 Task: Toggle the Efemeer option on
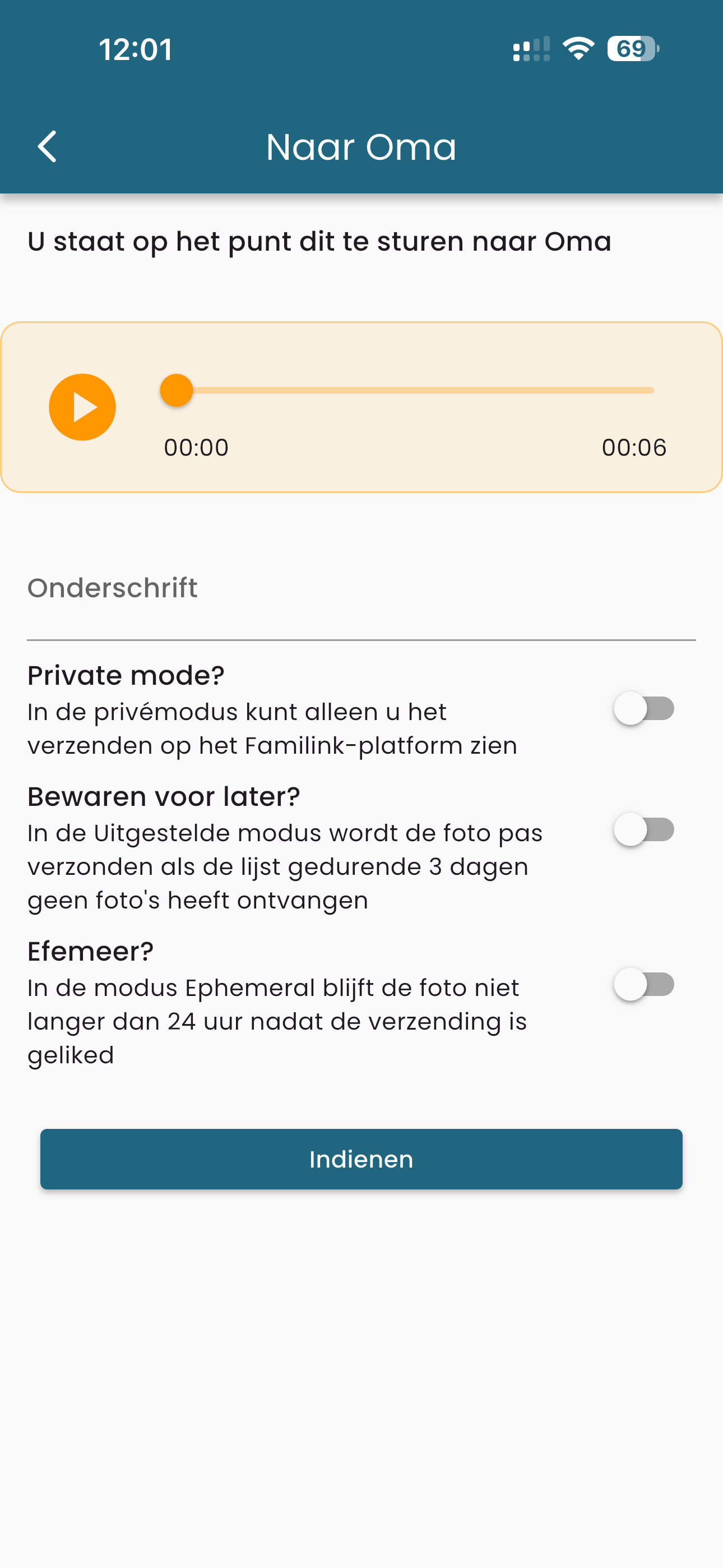pyautogui.click(x=644, y=984)
